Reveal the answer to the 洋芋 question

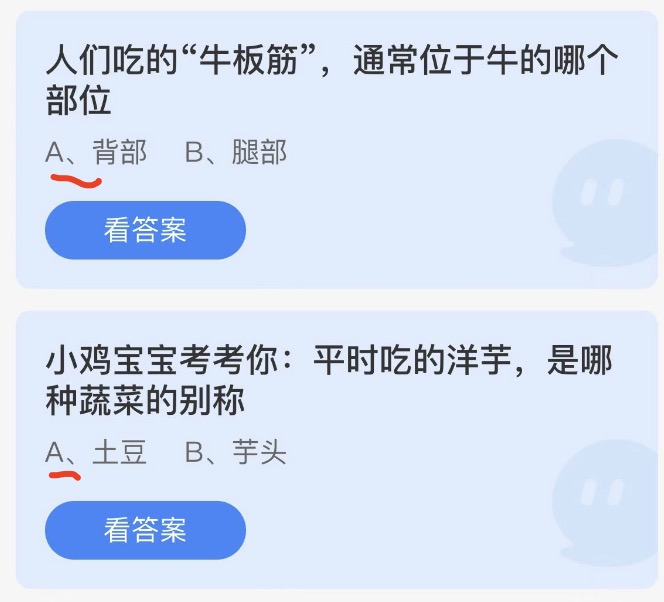(145, 530)
